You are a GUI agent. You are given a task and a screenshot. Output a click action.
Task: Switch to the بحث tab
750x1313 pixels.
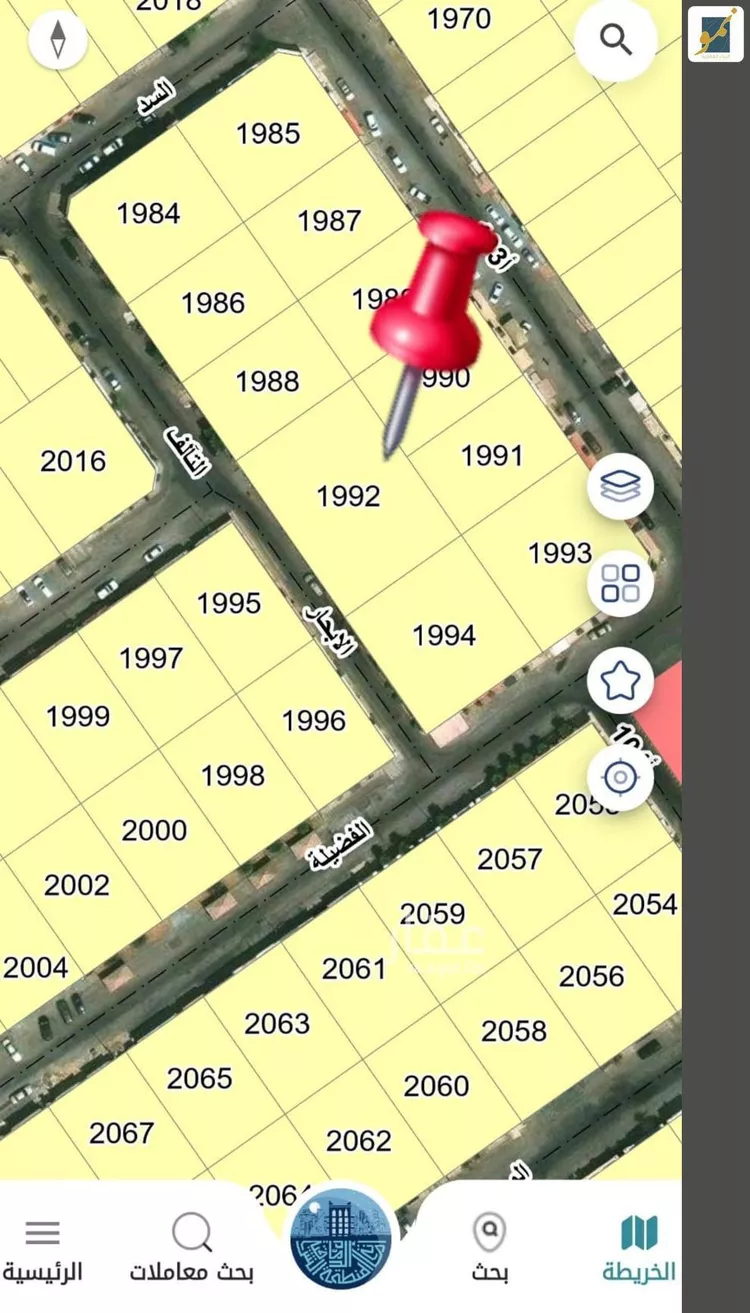click(490, 1248)
